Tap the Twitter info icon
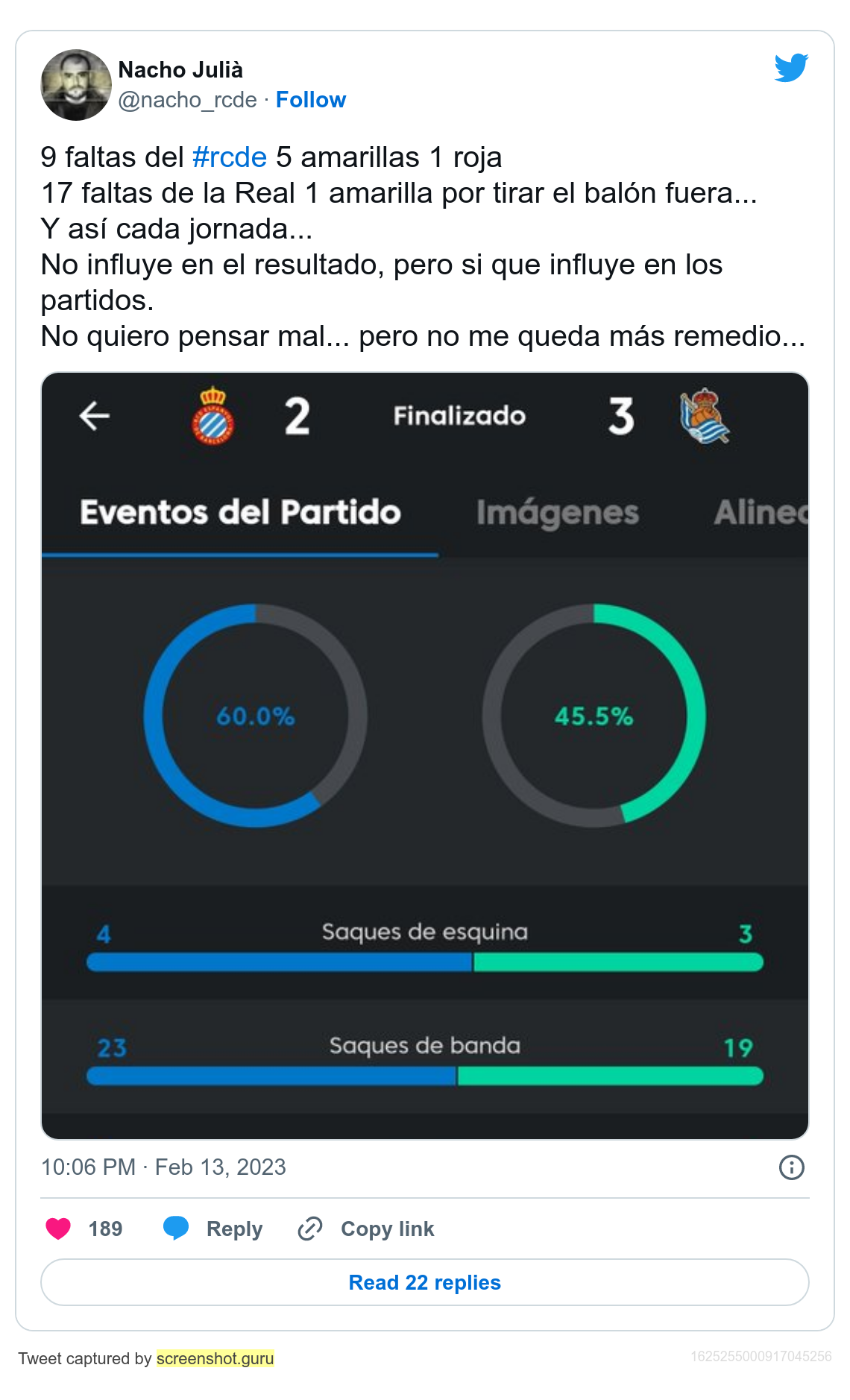This screenshot has height=1400, width=850. (791, 1167)
